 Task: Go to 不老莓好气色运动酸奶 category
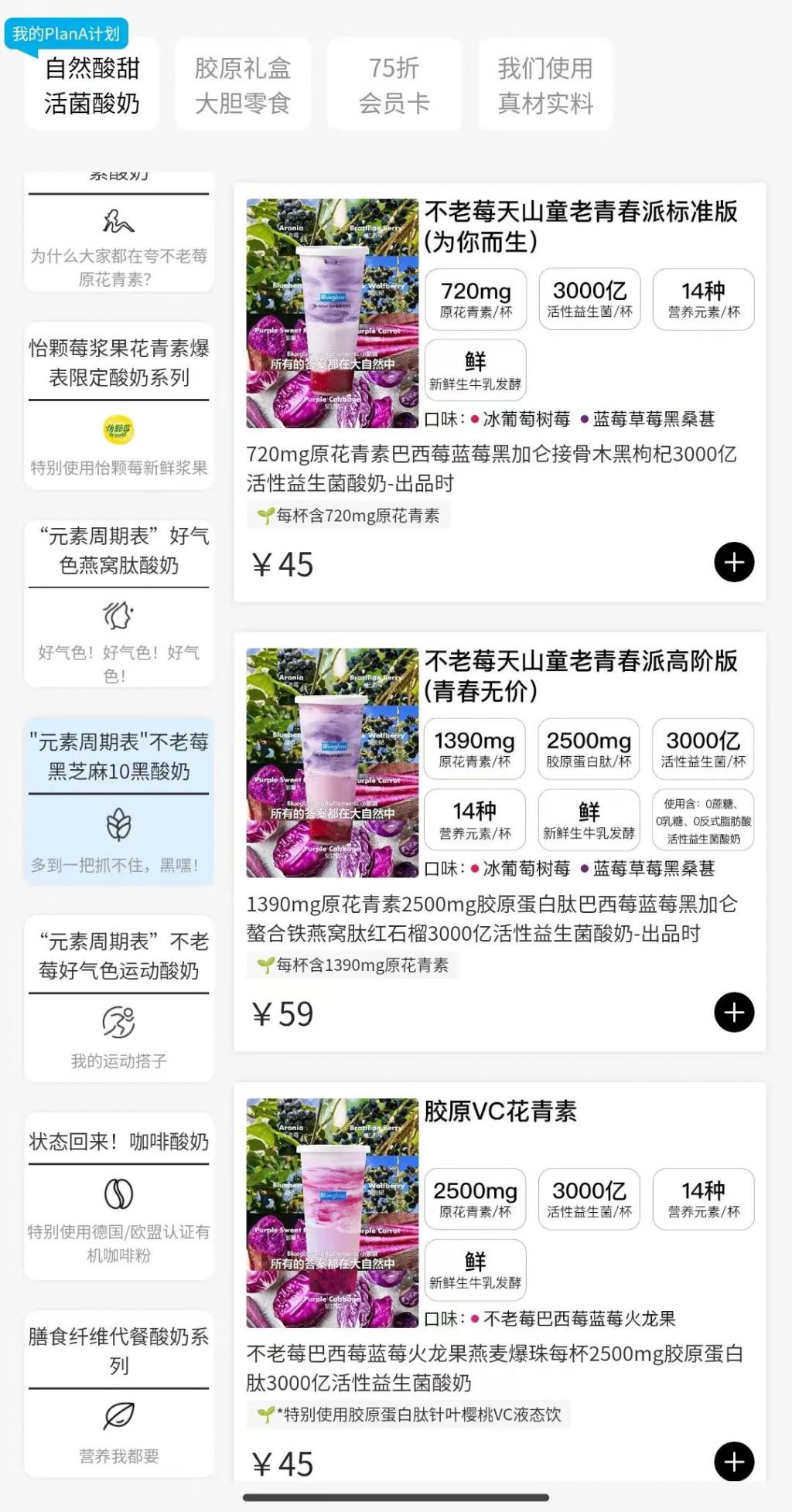click(119, 999)
